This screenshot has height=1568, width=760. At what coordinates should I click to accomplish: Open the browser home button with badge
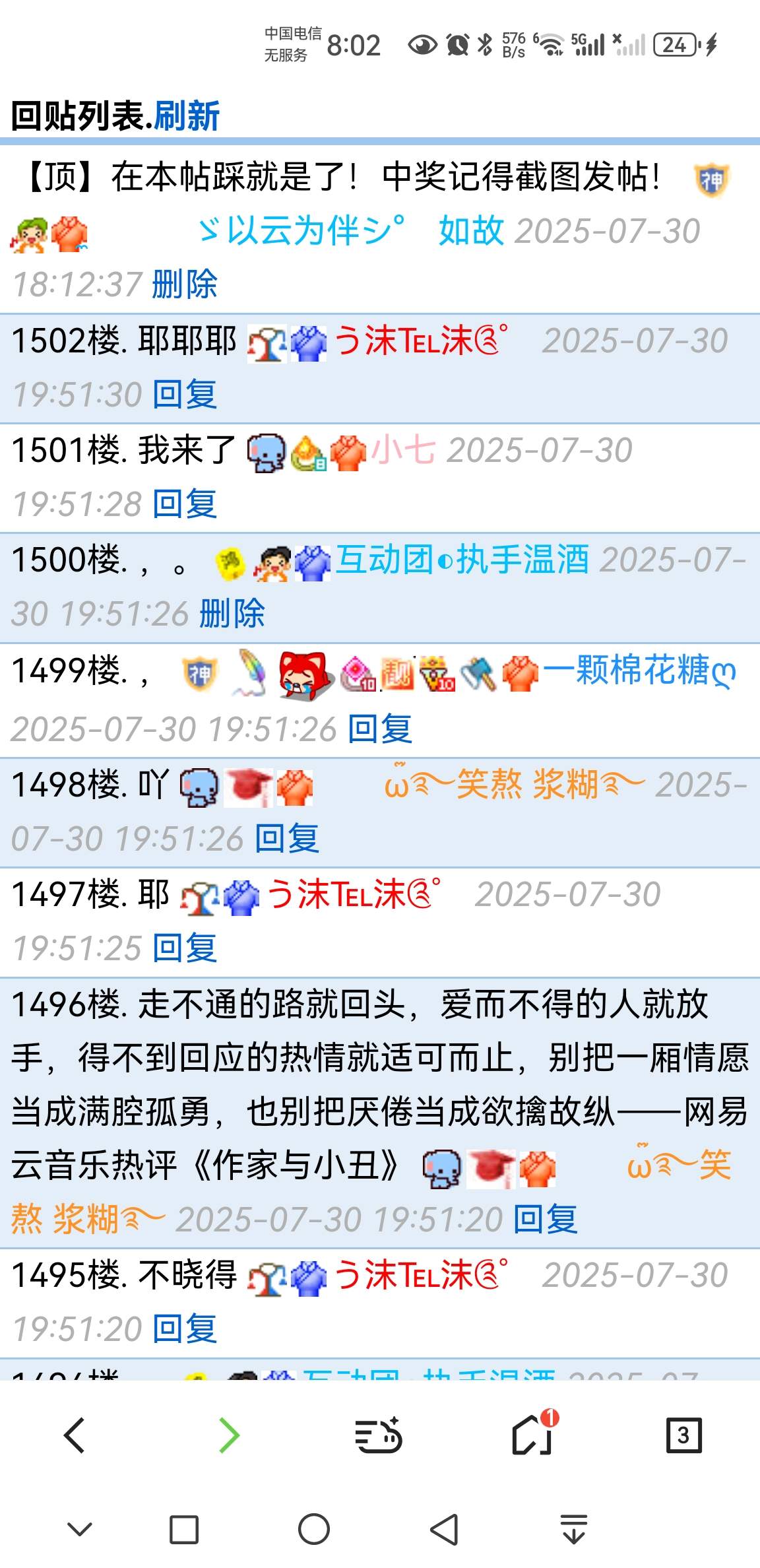click(532, 1435)
